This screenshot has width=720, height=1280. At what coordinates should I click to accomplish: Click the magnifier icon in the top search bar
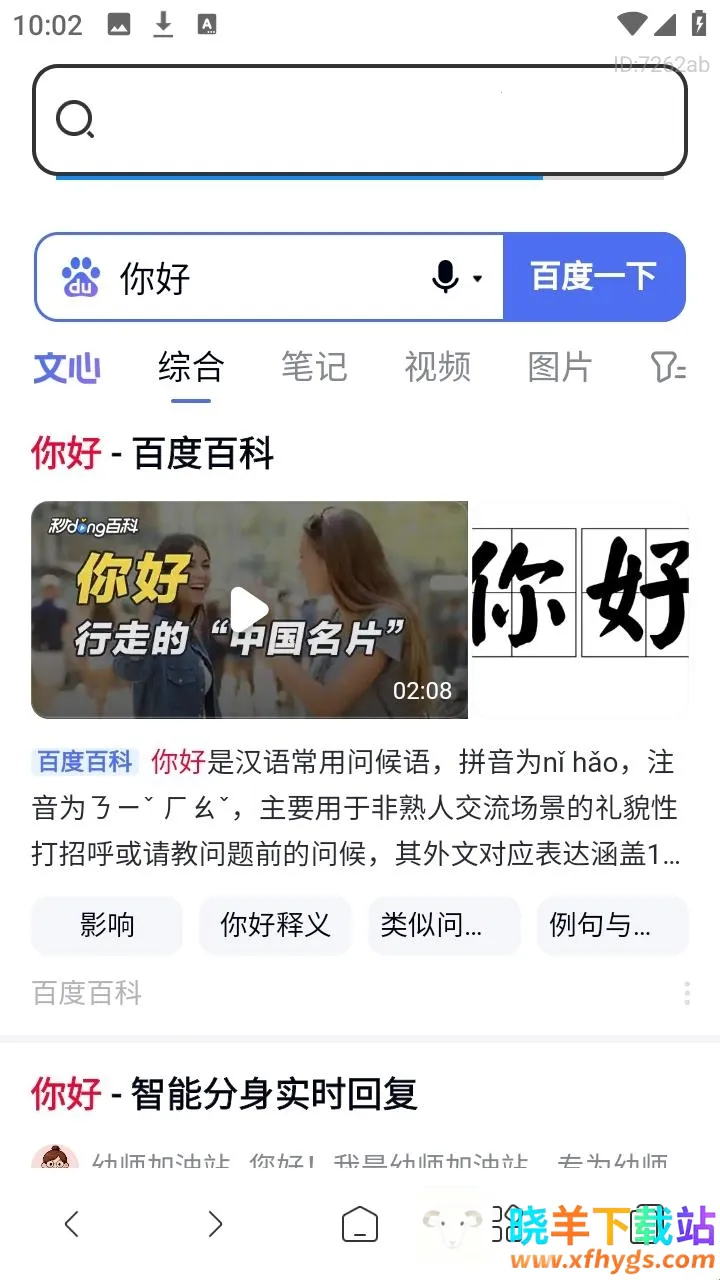tap(74, 120)
